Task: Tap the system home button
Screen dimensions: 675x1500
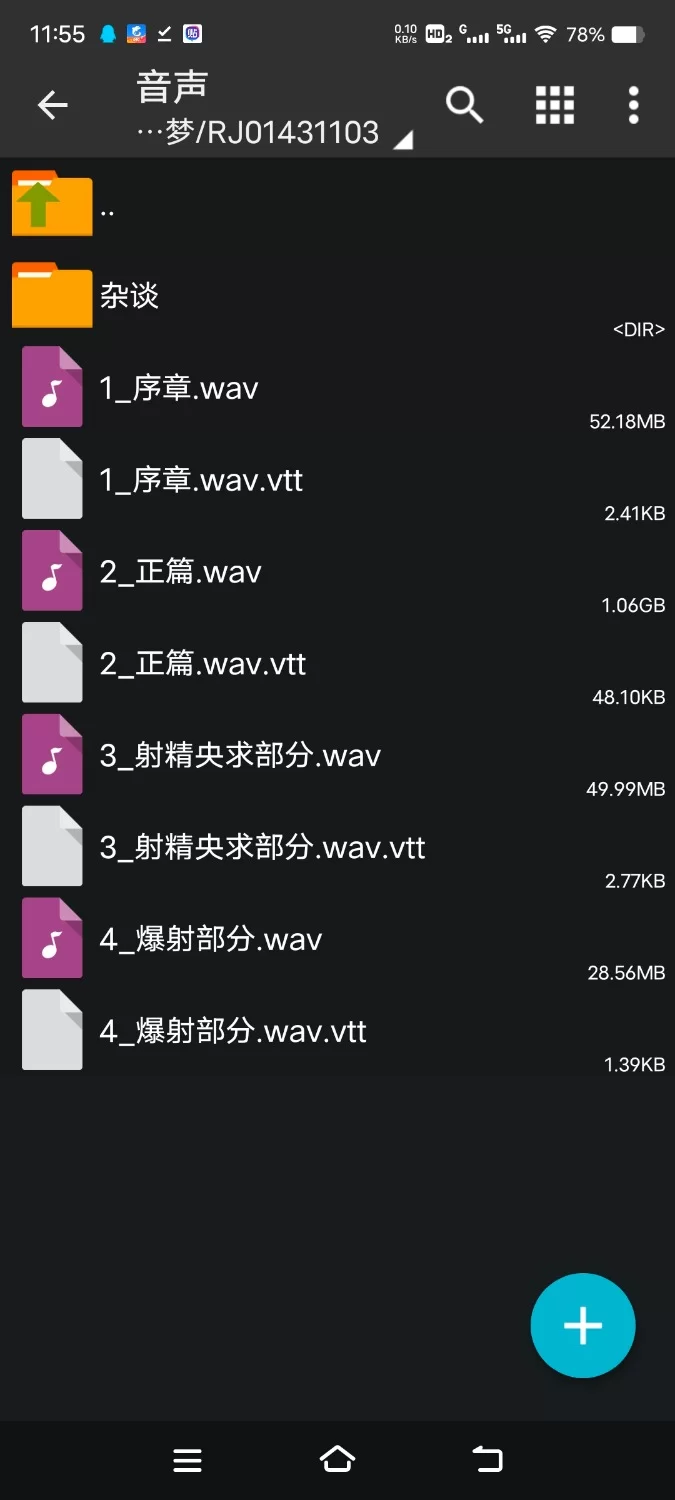Action: [337, 1460]
